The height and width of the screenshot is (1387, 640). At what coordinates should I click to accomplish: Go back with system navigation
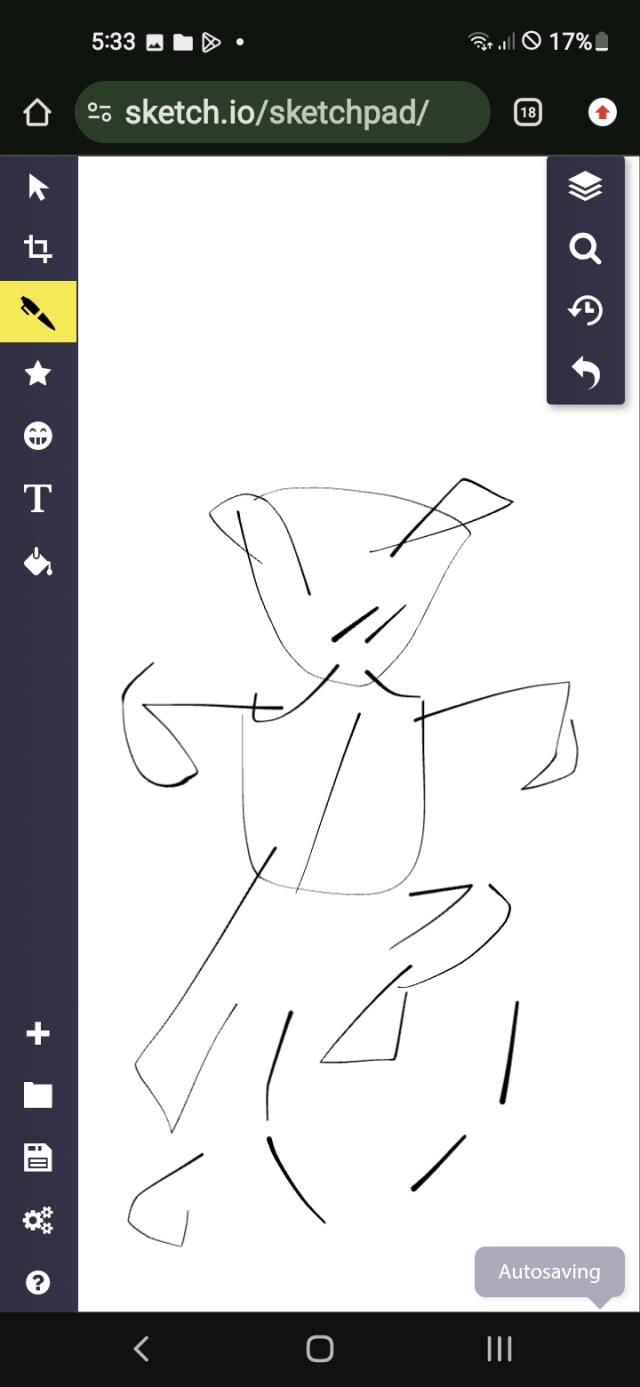[141, 1349]
